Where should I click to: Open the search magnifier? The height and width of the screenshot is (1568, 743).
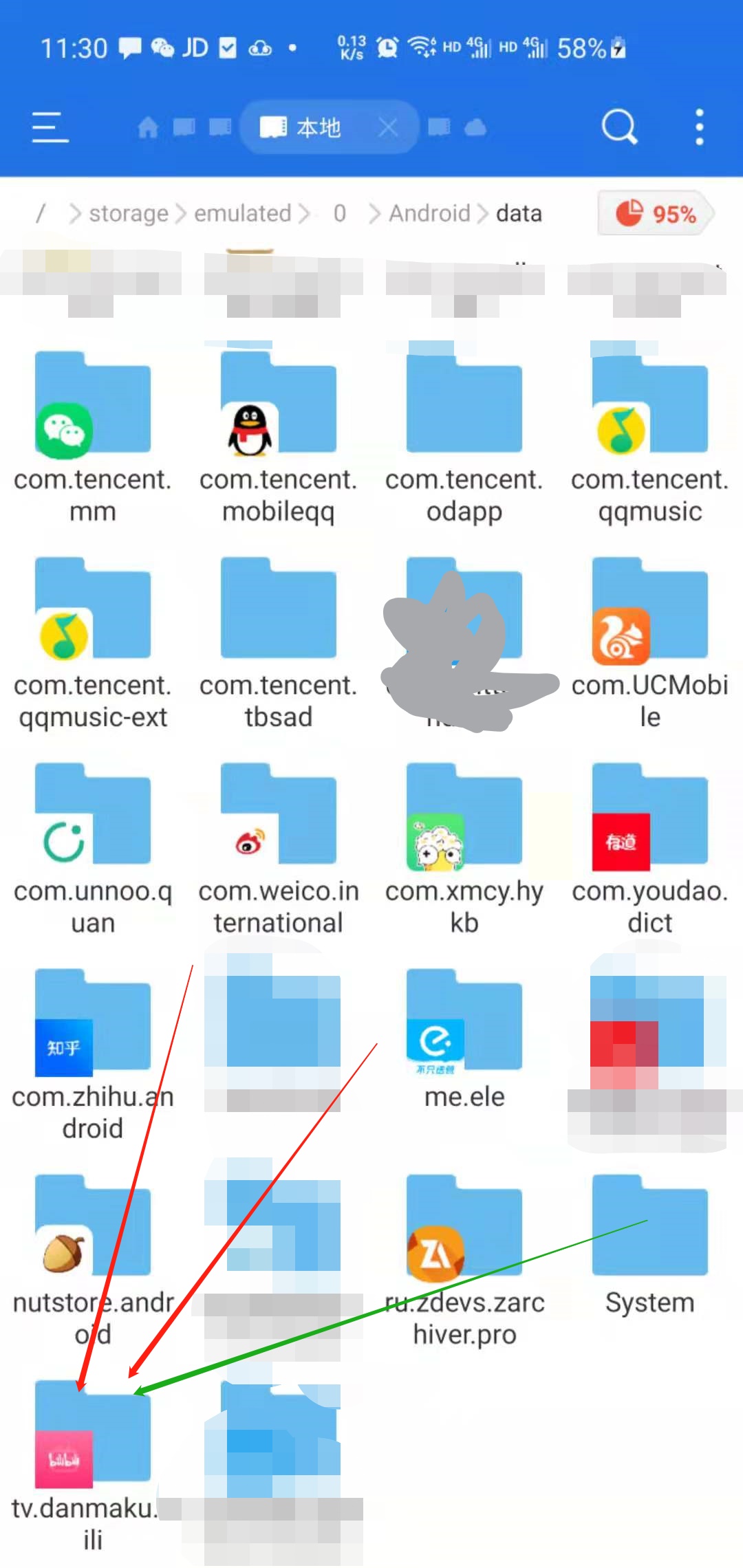(619, 127)
